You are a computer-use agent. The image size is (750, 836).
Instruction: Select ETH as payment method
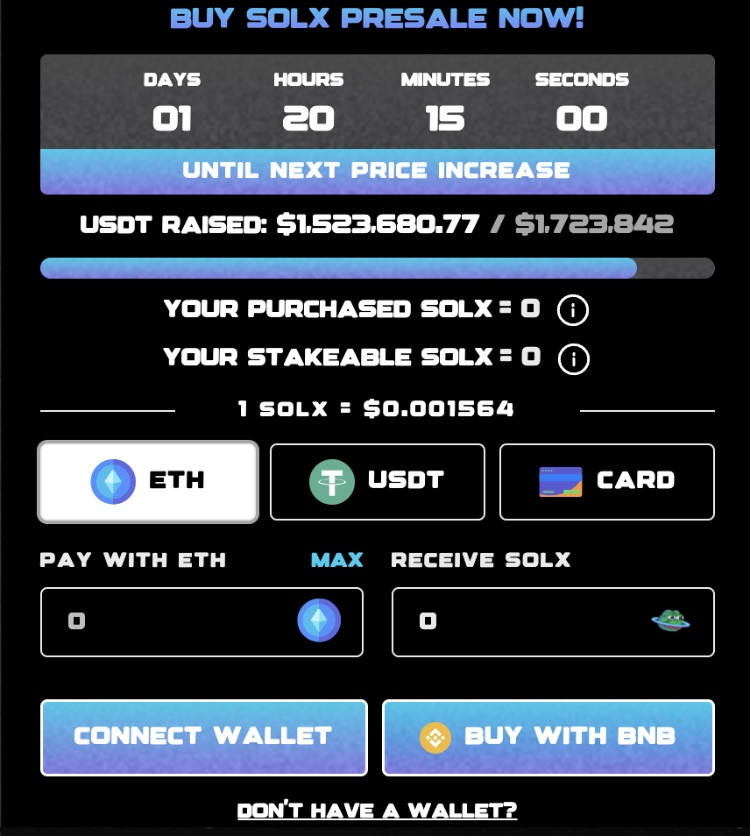[x=148, y=482]
